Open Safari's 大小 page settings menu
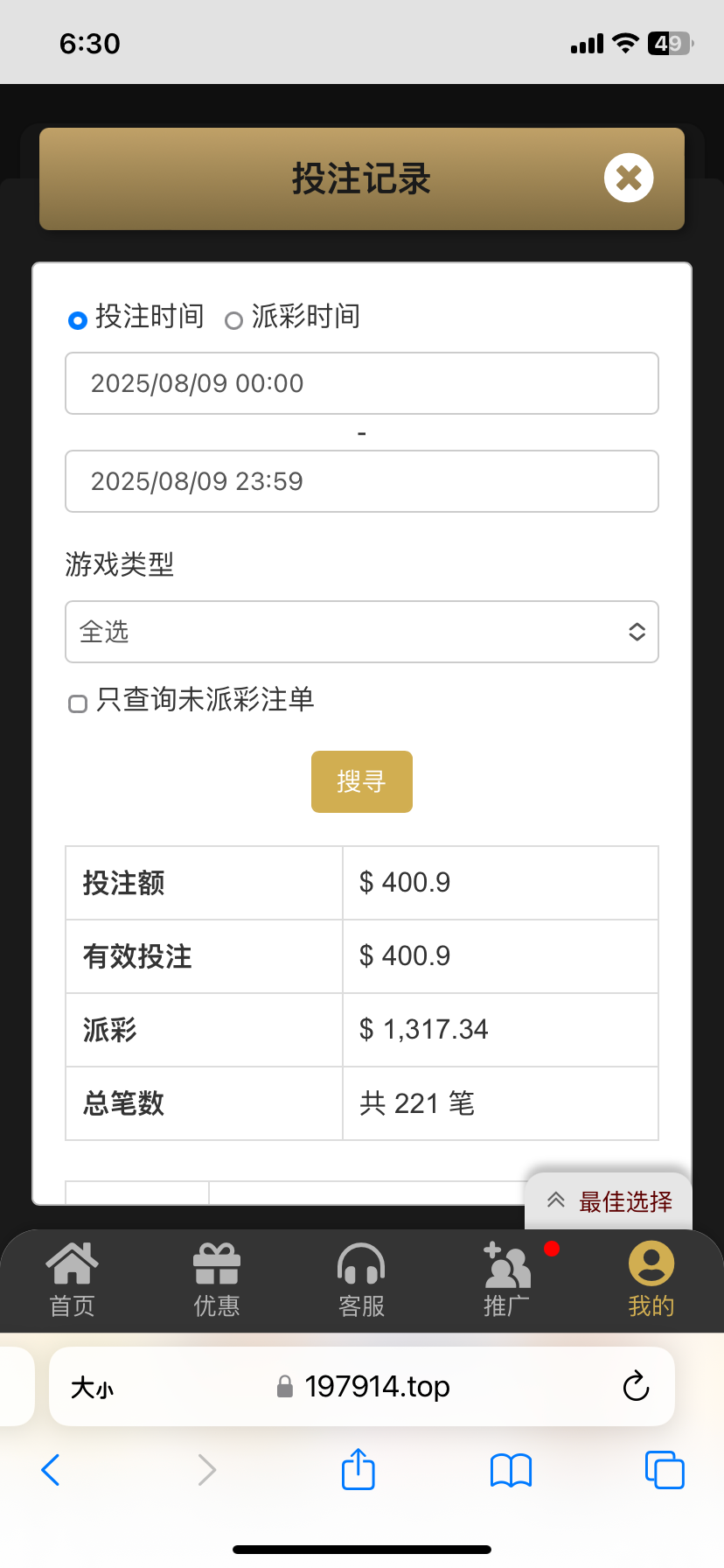The width and height of the screenshot is (724, 1568). tap(92, 1387)
